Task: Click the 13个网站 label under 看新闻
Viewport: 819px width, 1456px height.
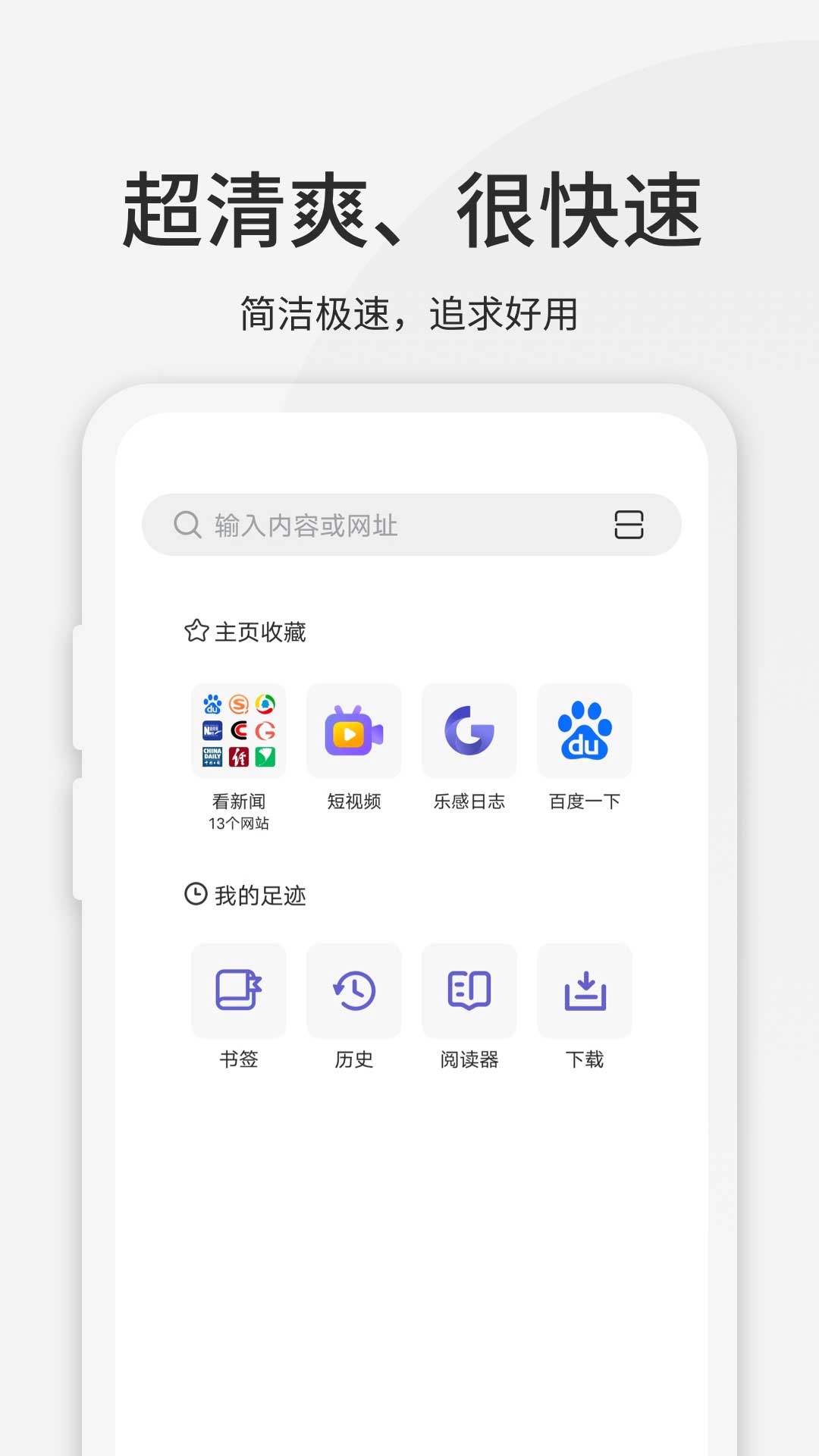Action: (239, 826)
